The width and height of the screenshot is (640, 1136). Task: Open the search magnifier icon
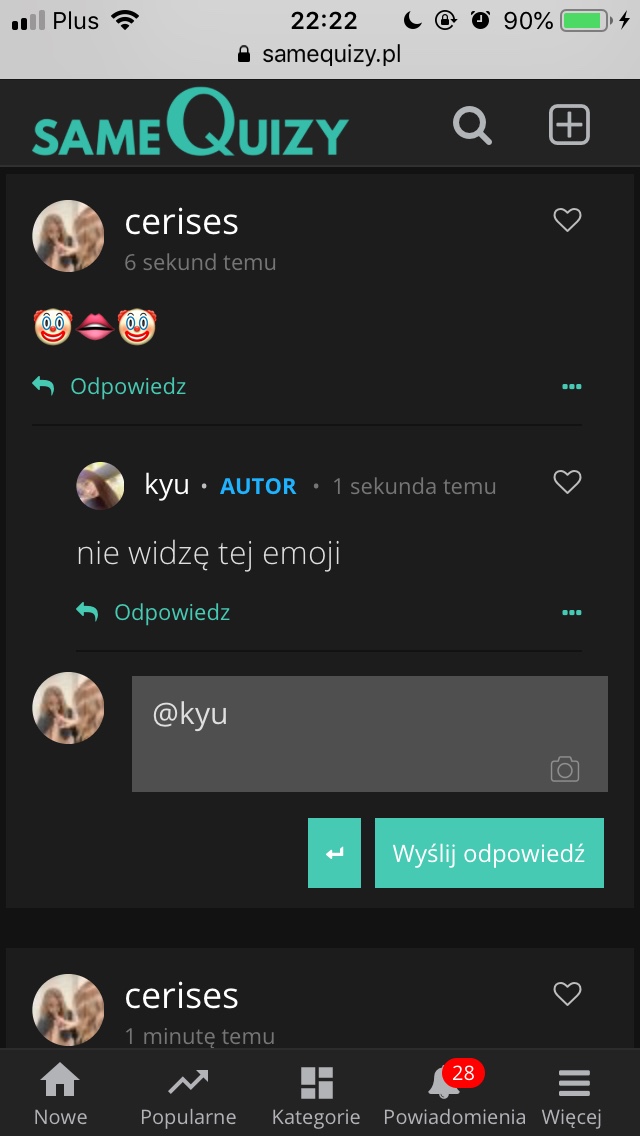click(x=472, y=126)
